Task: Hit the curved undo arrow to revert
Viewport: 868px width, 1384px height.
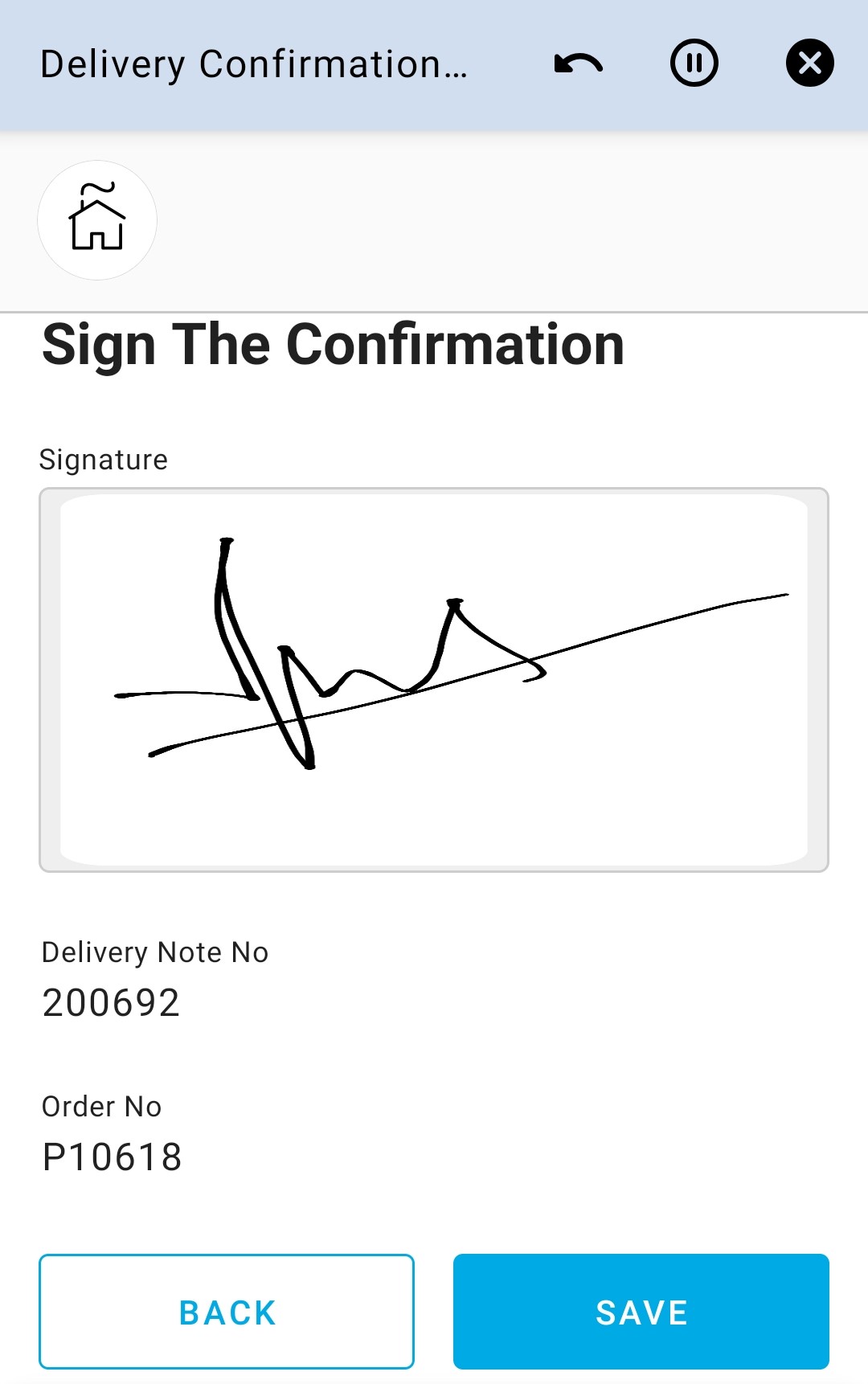Action: (x=577, y=63)
